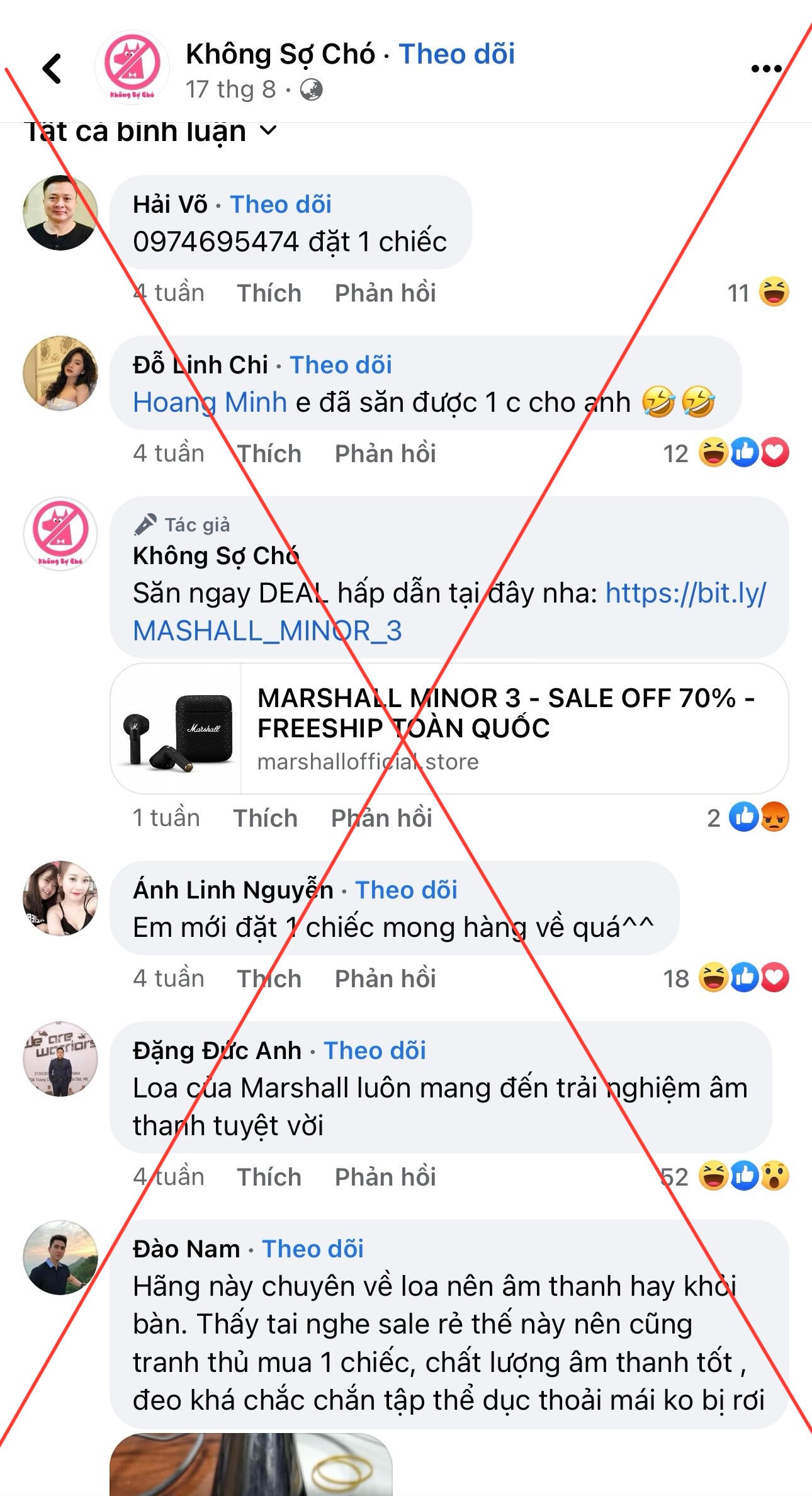Like Không Sợ Chó's author comment
This screenshot has width=812, height=1496.
coord(265,819)
